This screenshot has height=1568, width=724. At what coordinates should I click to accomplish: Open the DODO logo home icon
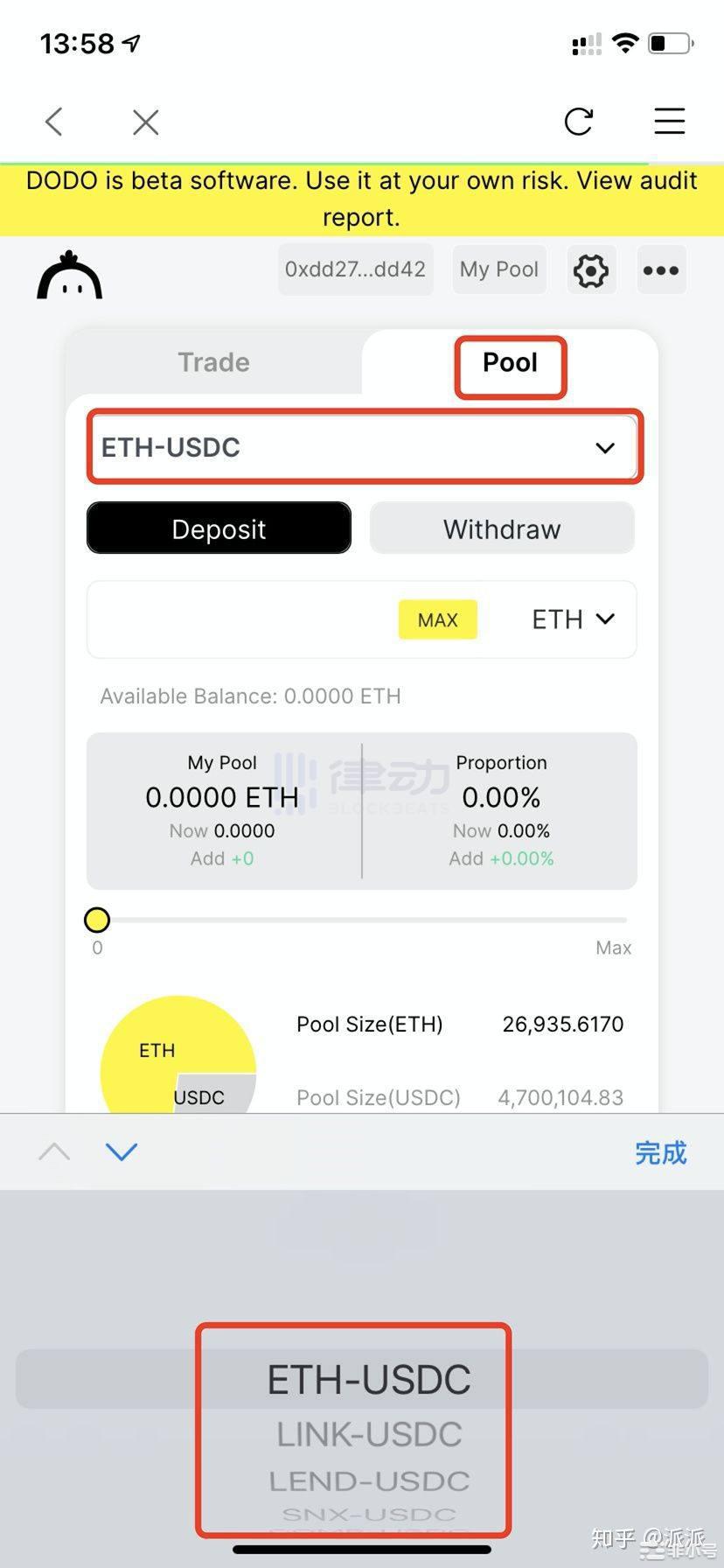(x=69, y=272)
